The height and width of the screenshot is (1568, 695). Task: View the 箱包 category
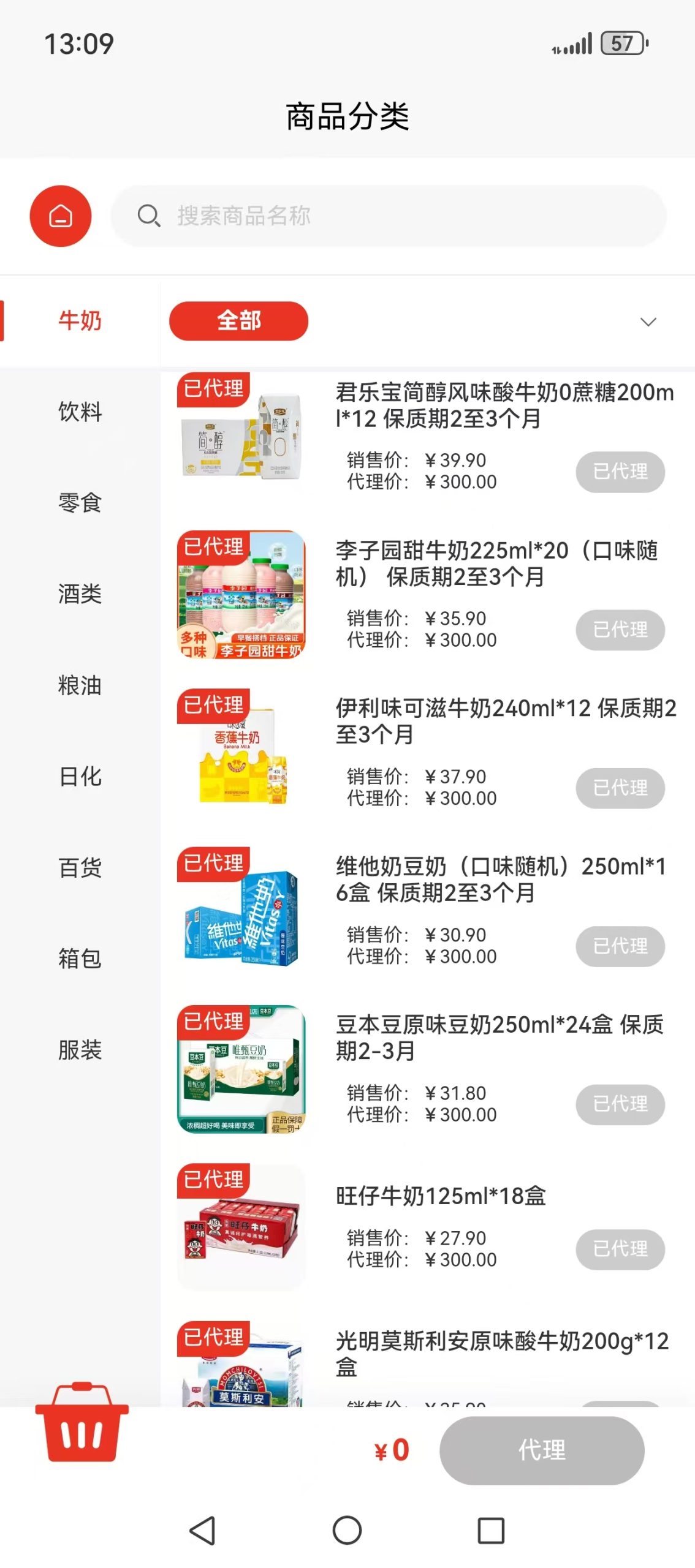pyautogui.click(x=80, y=959)
